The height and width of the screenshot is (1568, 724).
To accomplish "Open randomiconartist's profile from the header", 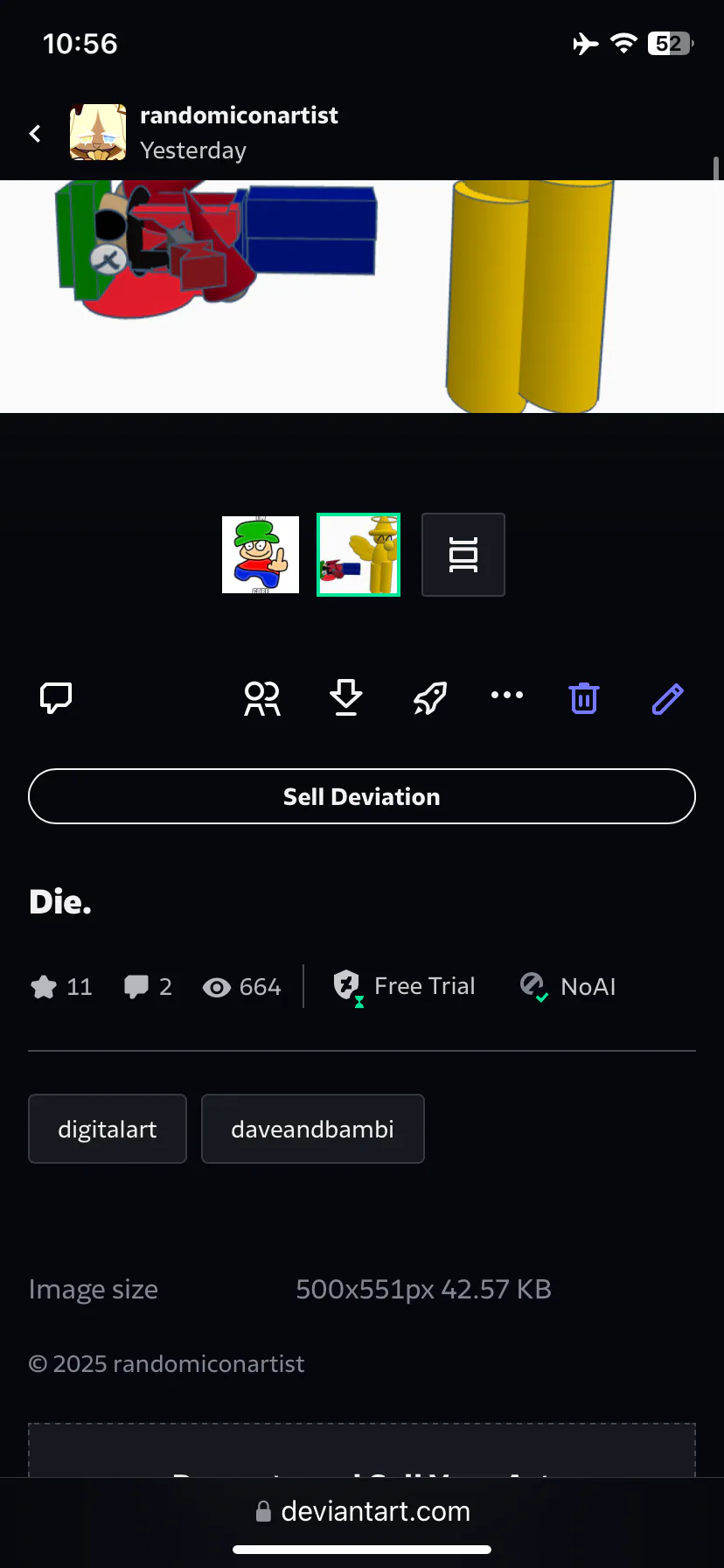I will click(x=238, y=115).
